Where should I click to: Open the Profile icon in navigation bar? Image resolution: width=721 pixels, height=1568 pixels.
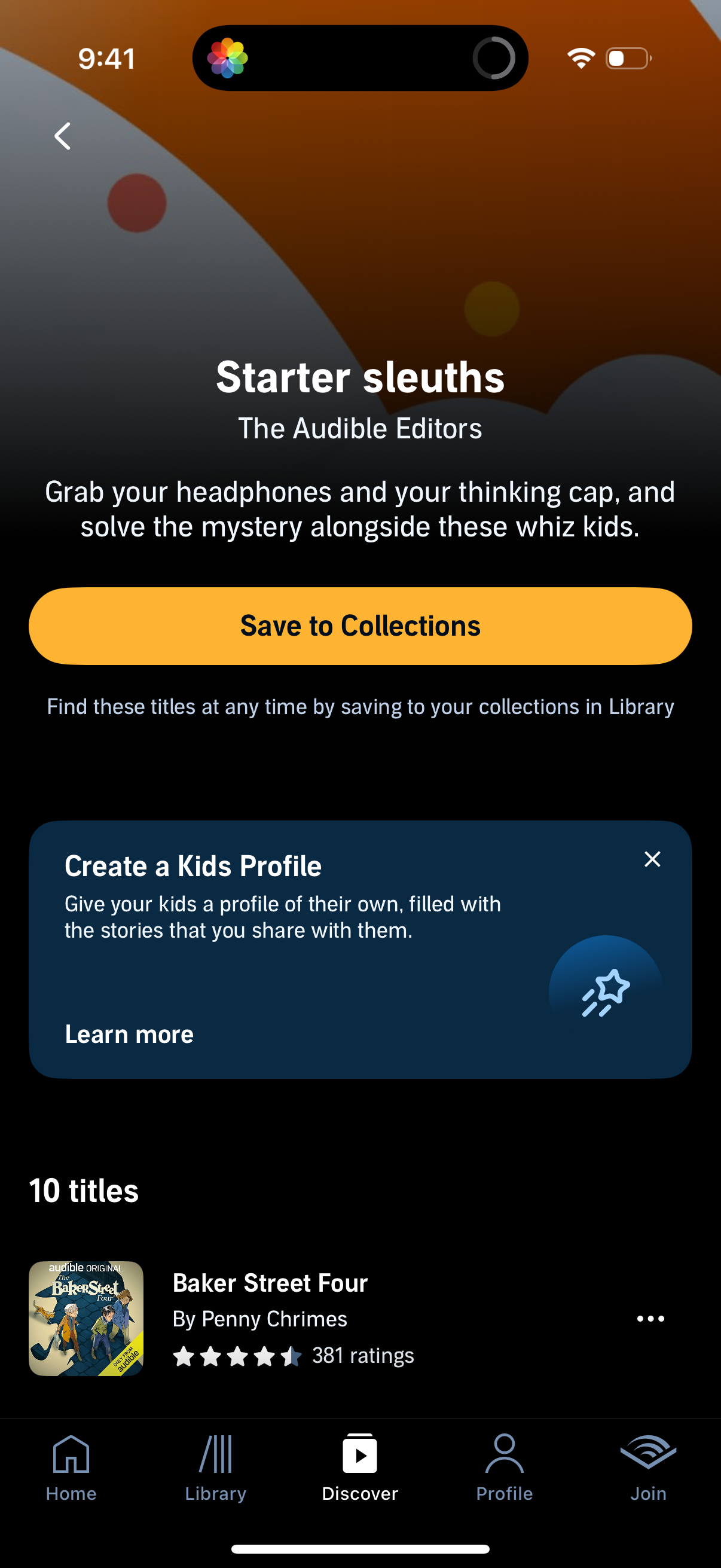(505, 1455)
